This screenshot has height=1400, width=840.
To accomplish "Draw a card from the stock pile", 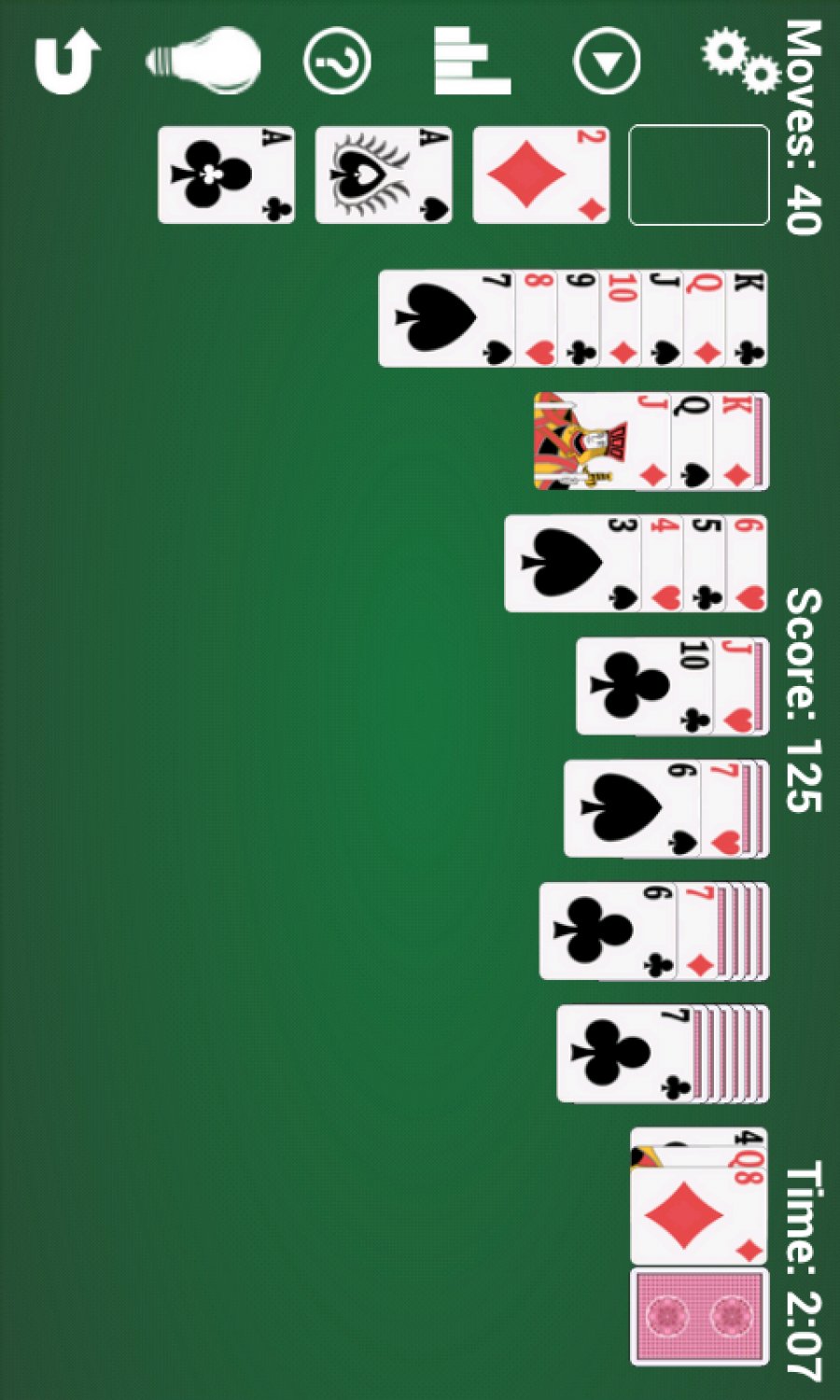I will pos(699,1316).
